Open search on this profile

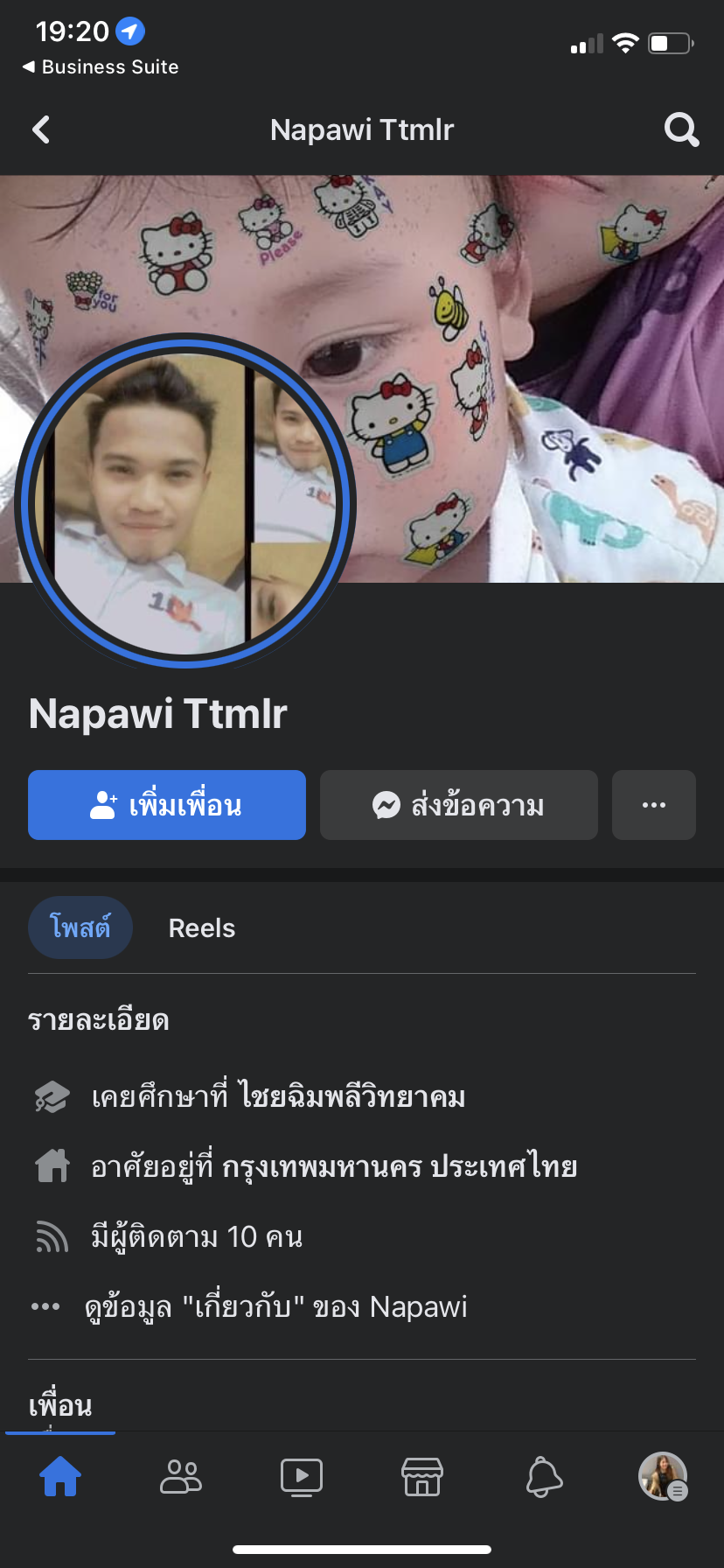pos(681,130)
